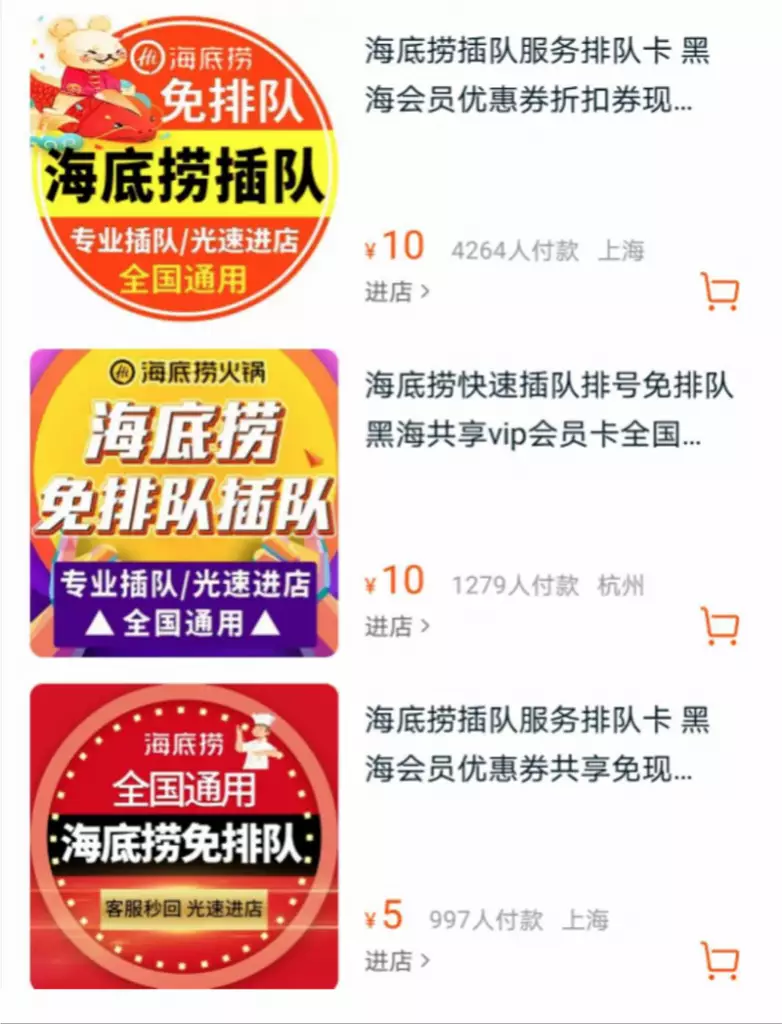The height and width of the screenshot is (1024, 782).
Task: Enter the shop of the ¥5 listing
Action: click(397, 961)
